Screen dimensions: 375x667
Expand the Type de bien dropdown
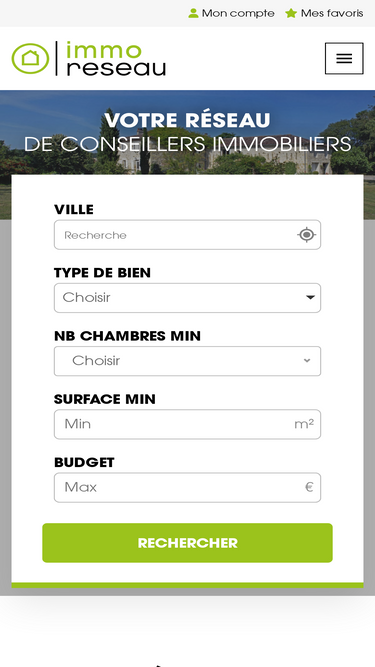(x=187, y=298)
